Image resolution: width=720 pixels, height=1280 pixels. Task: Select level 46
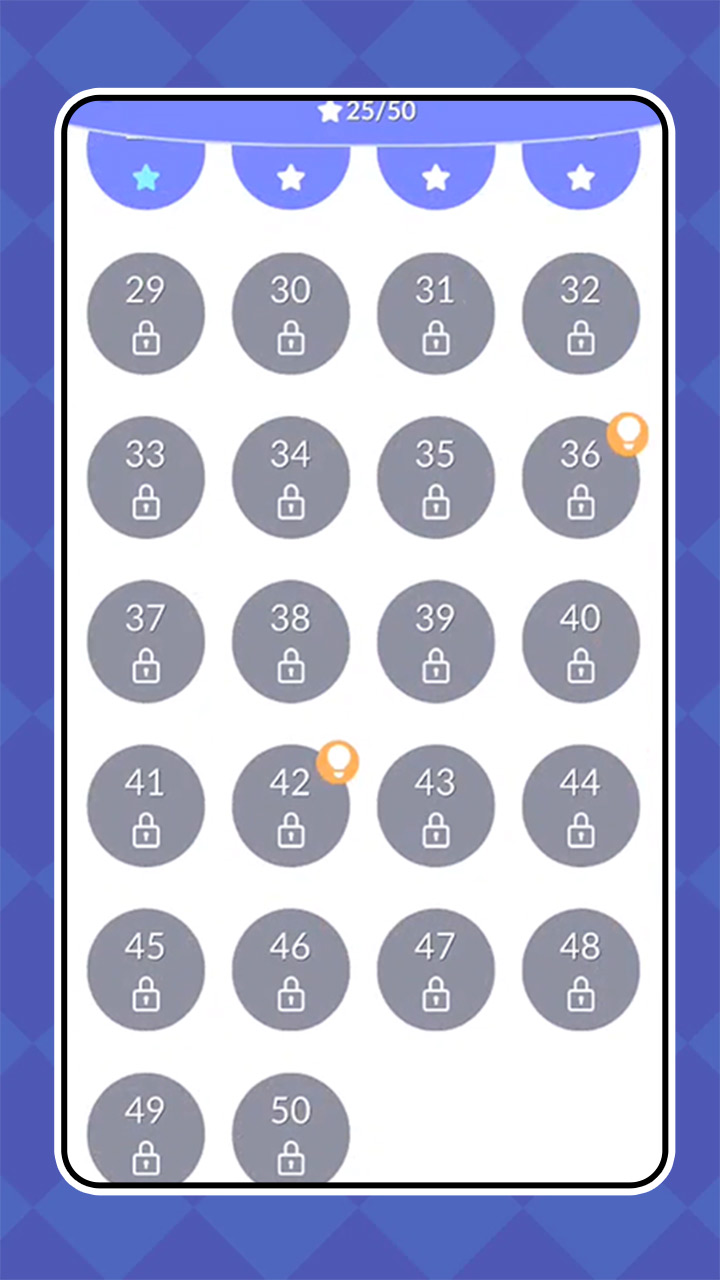point(291,970)
